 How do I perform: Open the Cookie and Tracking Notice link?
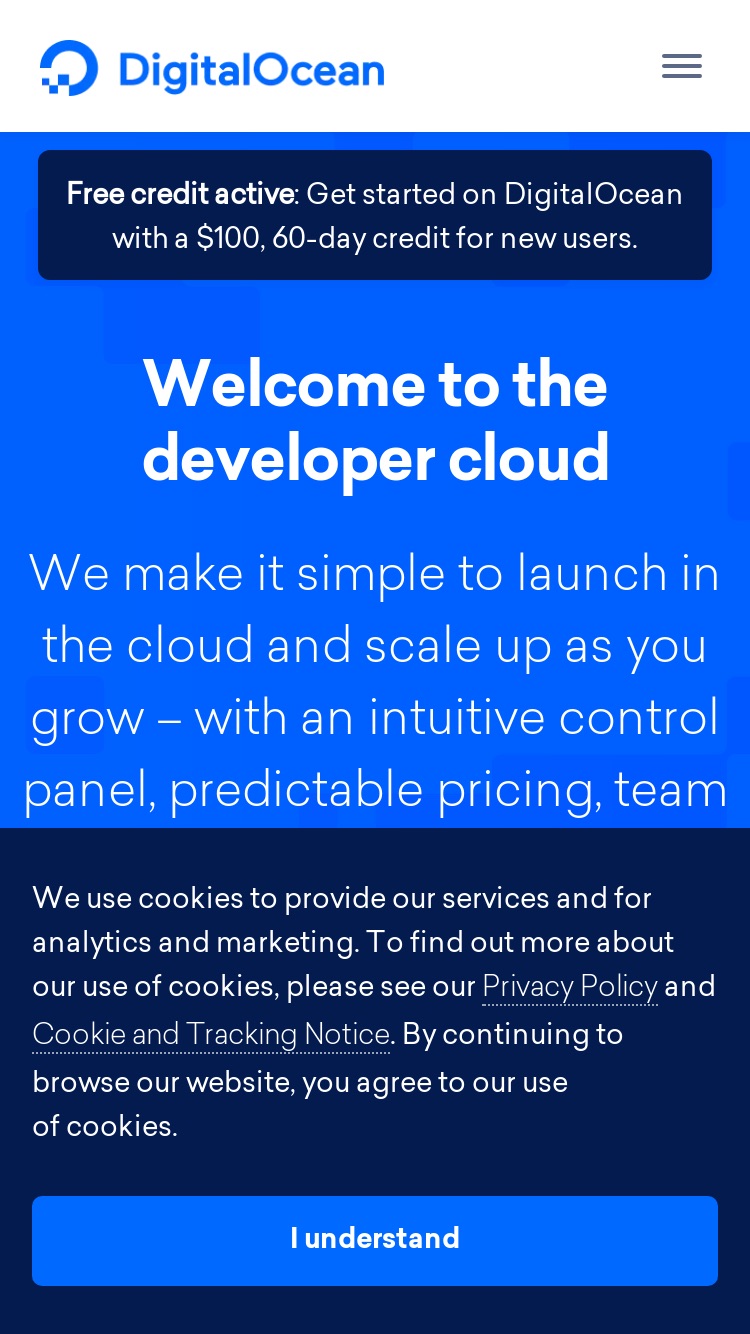tap(211, 1033)
